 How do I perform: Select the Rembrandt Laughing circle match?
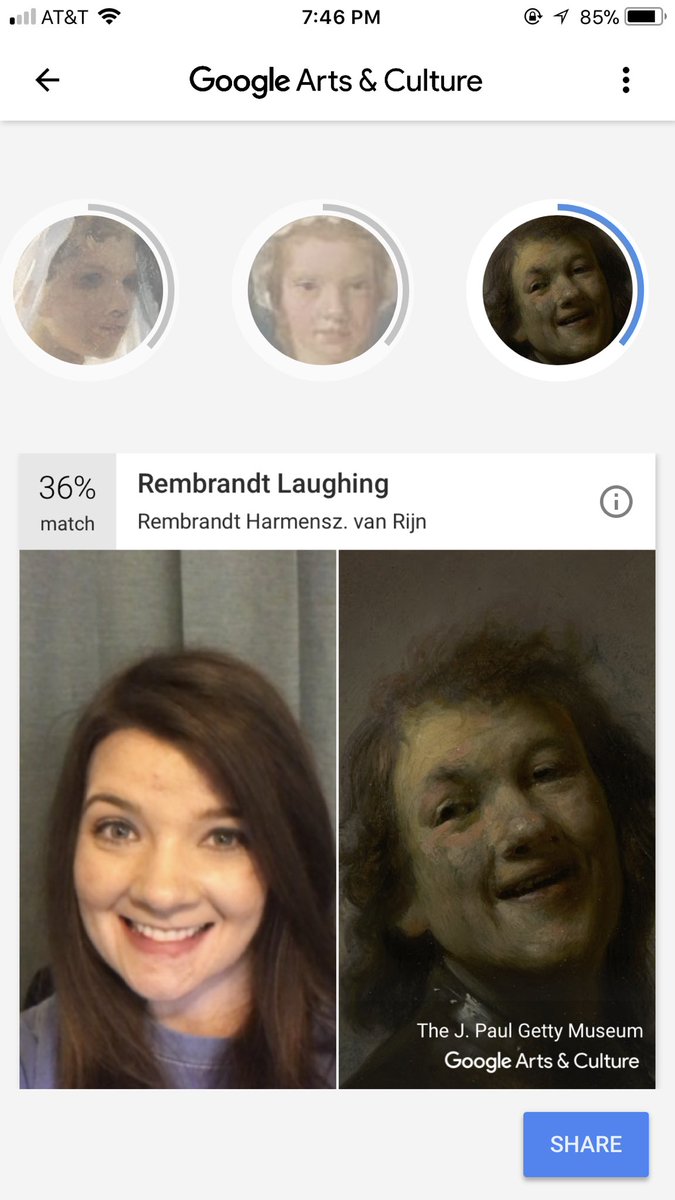[x=557, y=290]
